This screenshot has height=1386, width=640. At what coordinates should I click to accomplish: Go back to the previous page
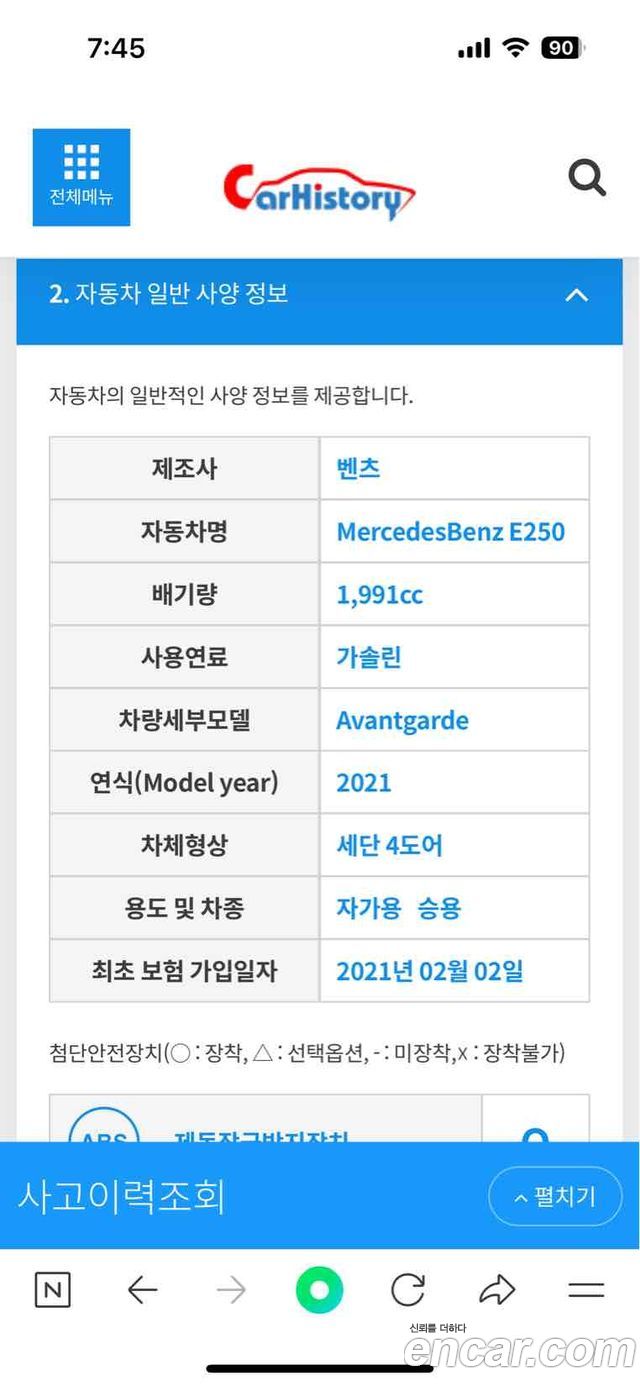click(x=143, y=1290)
